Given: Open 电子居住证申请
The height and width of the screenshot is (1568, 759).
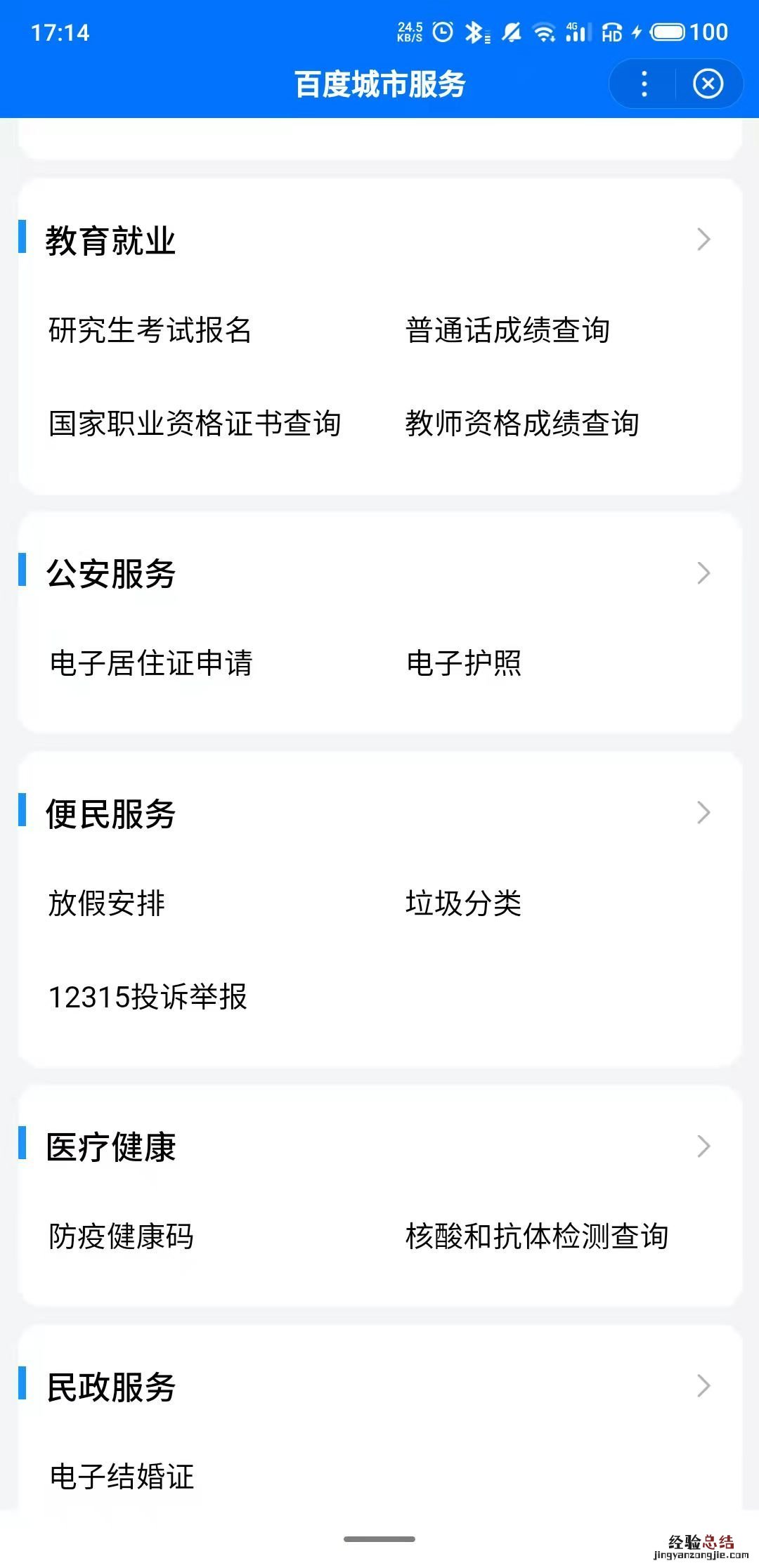Looking at the screenshot, I should pyautogui.click(x=151, y=663).
